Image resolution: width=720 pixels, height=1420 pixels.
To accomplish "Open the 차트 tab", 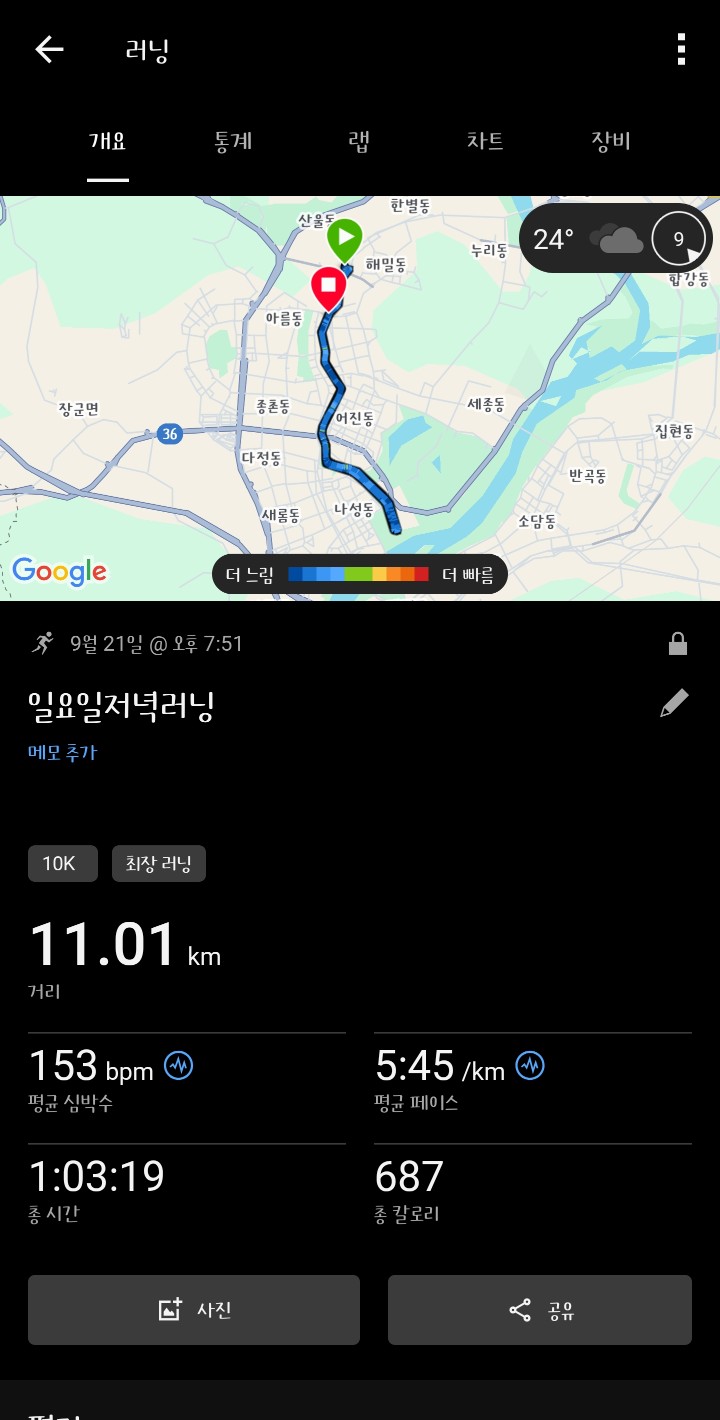I will pyautogui.click(x=485, y=142).
